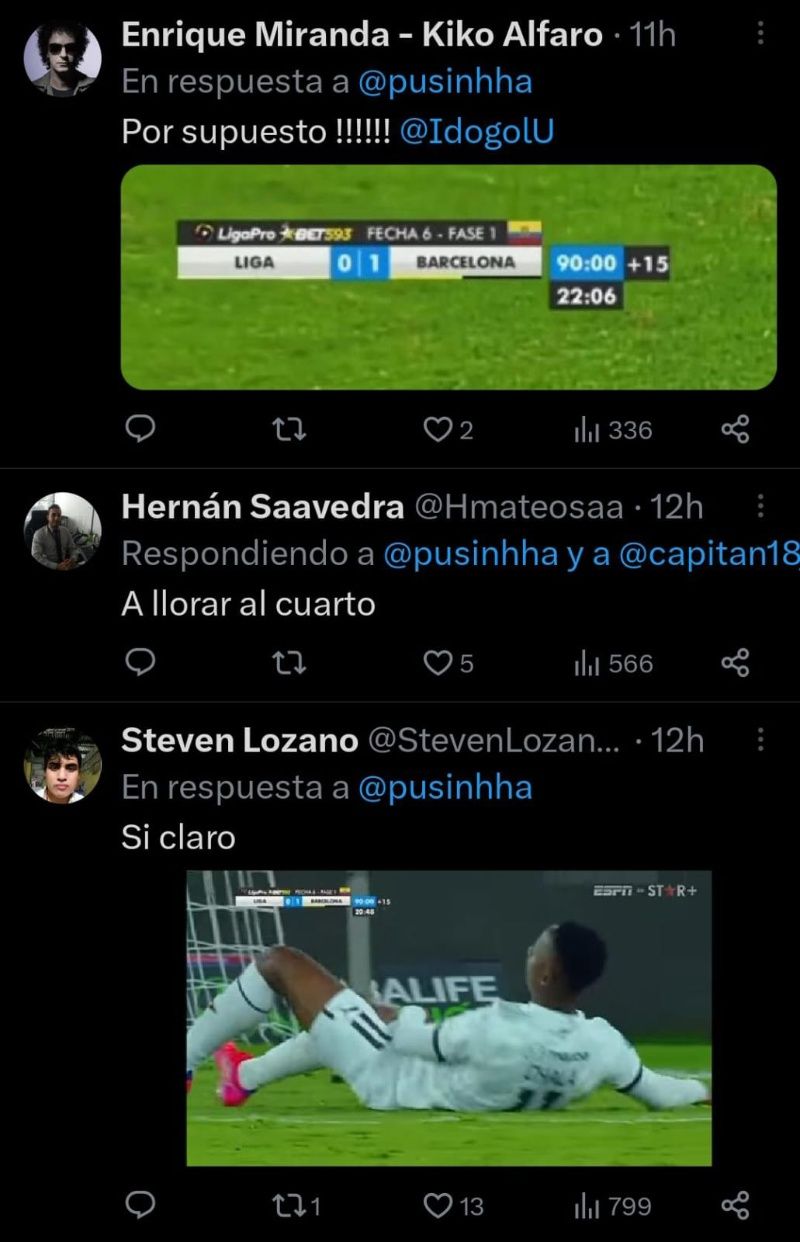Open the @IdogolU mention link
800x1242 pixels.
(x=476, y=132)
